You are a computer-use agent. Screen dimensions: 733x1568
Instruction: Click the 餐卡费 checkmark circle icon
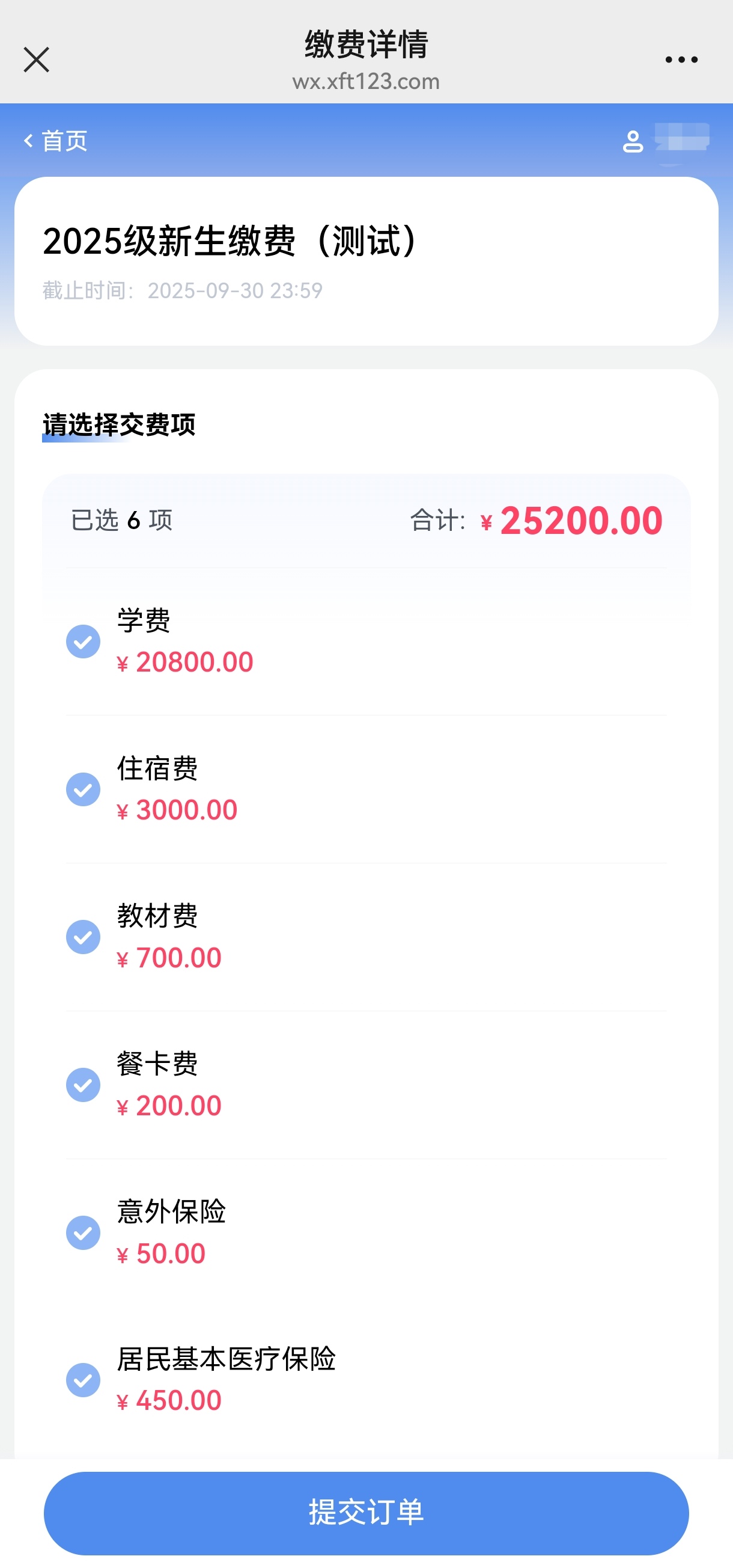click(82, 1084)
